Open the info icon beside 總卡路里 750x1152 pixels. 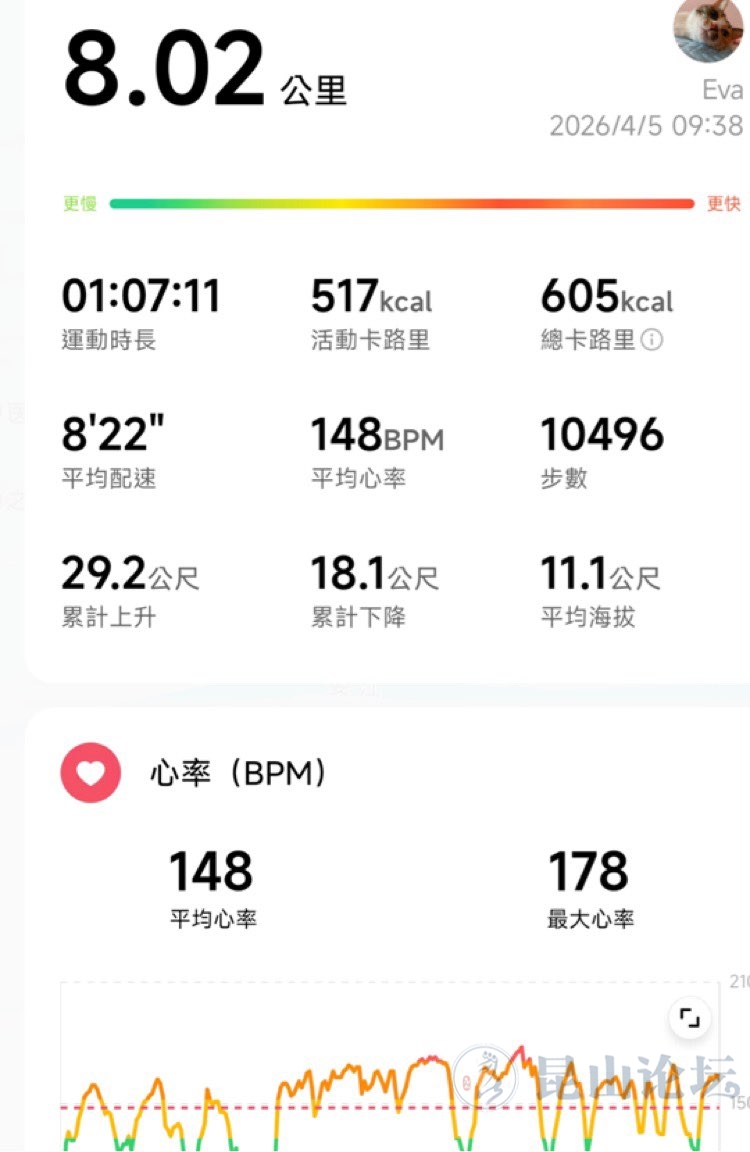coord(651,341)
